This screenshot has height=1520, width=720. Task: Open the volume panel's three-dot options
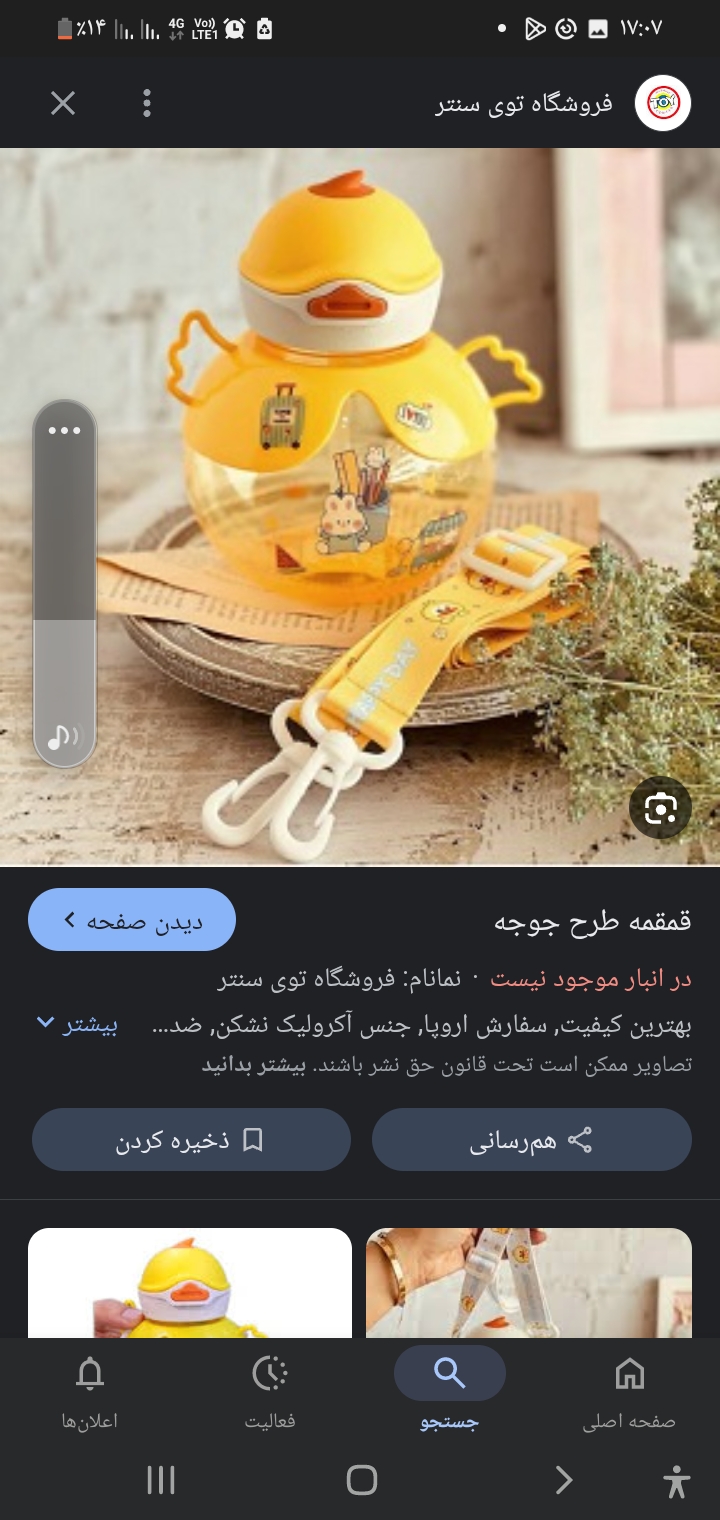[x=64, y=431]
